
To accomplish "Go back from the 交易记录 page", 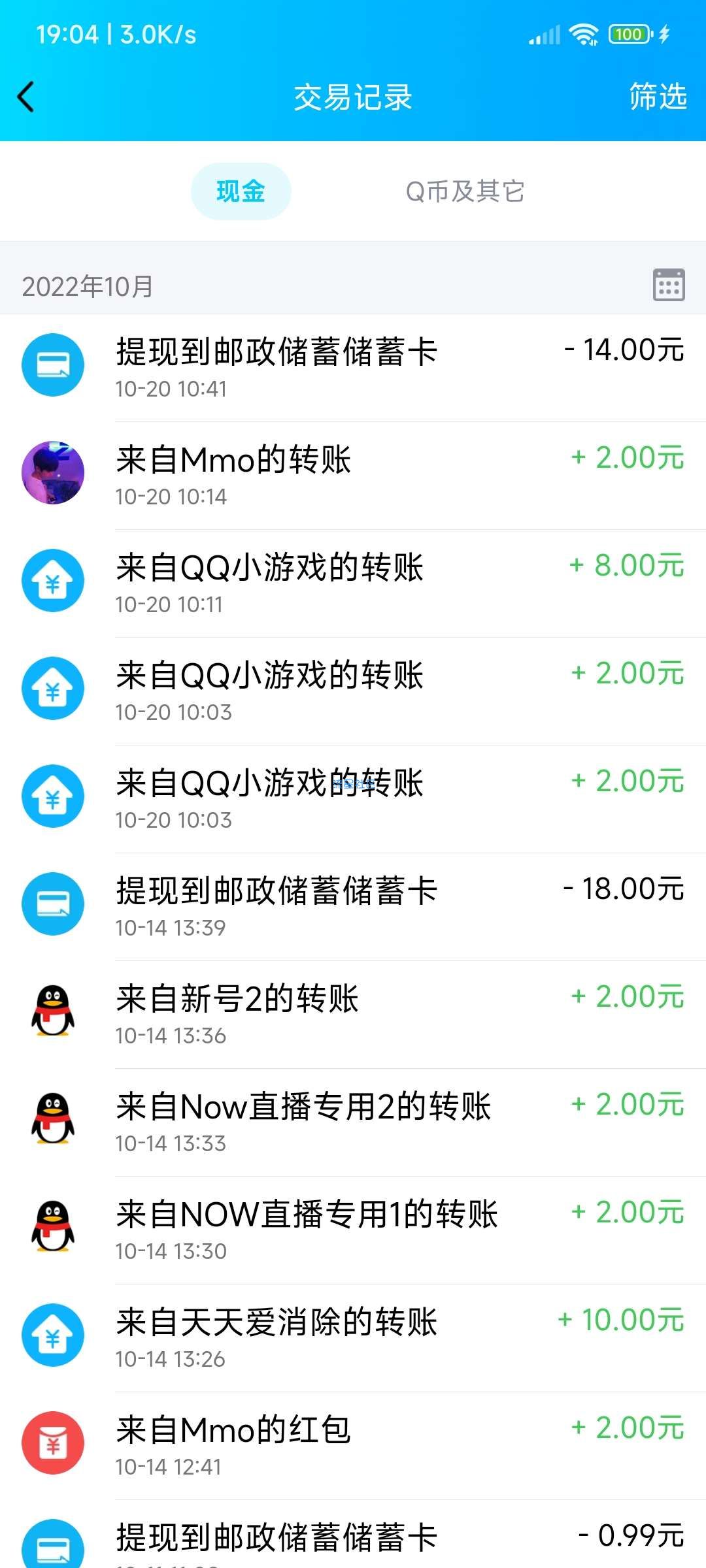I will (x=25, y=97).
